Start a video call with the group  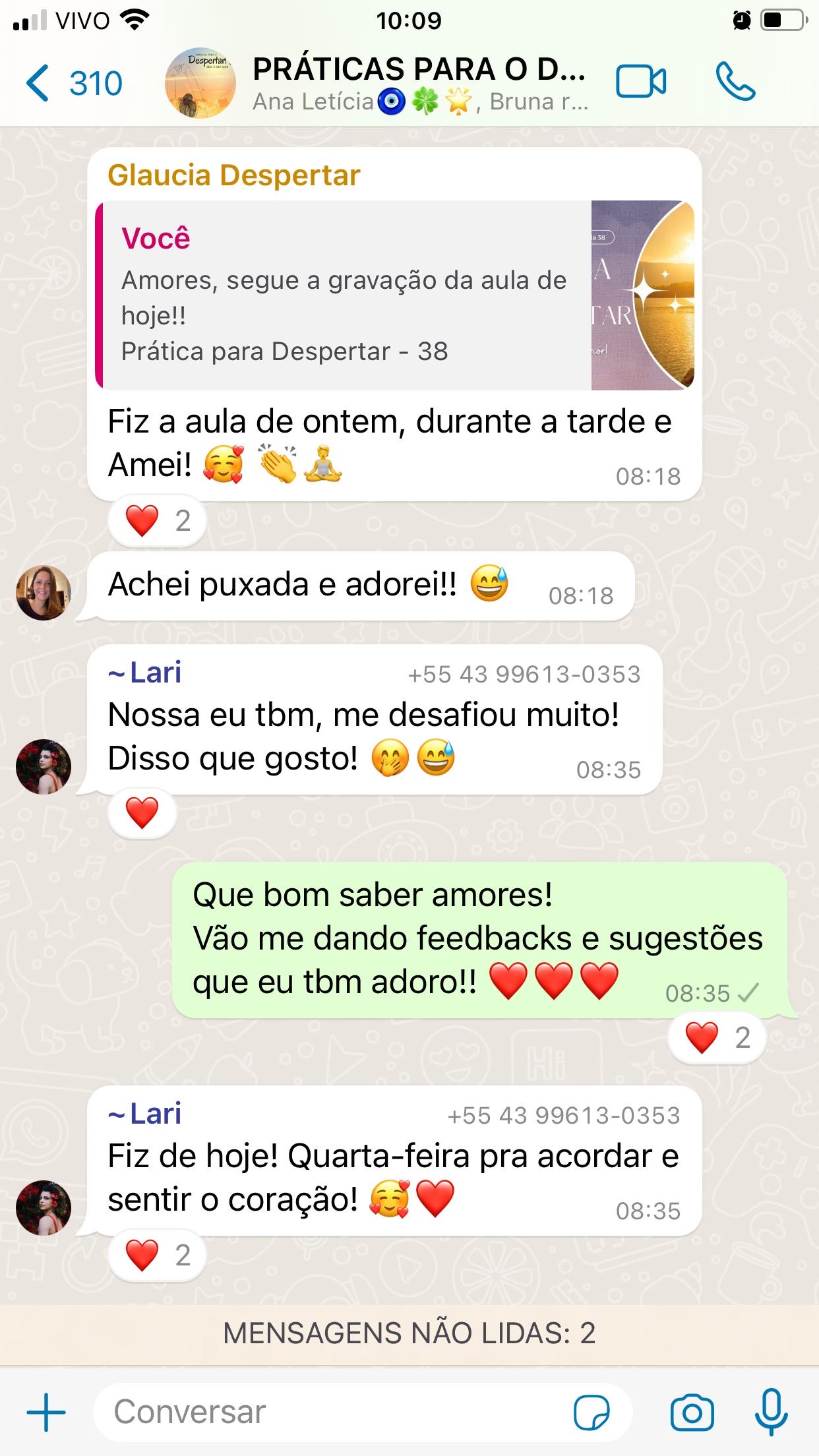(640, 82)
